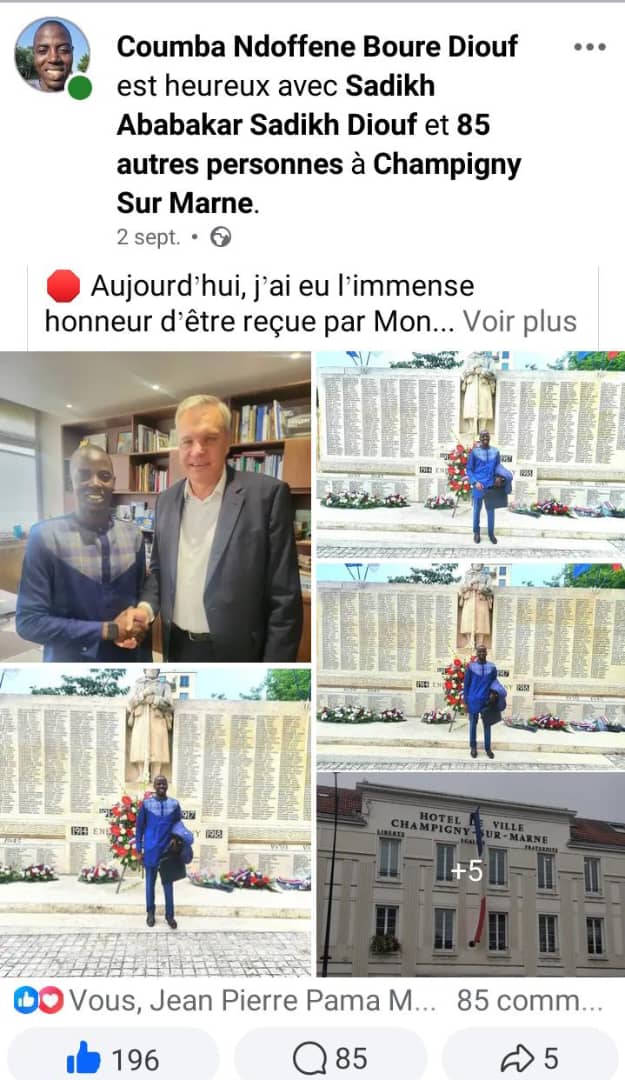Open the 85 comm... comments count link
Image resolution: width=625 pixels, height=1080 pixels.
[x=531, y=1000]
